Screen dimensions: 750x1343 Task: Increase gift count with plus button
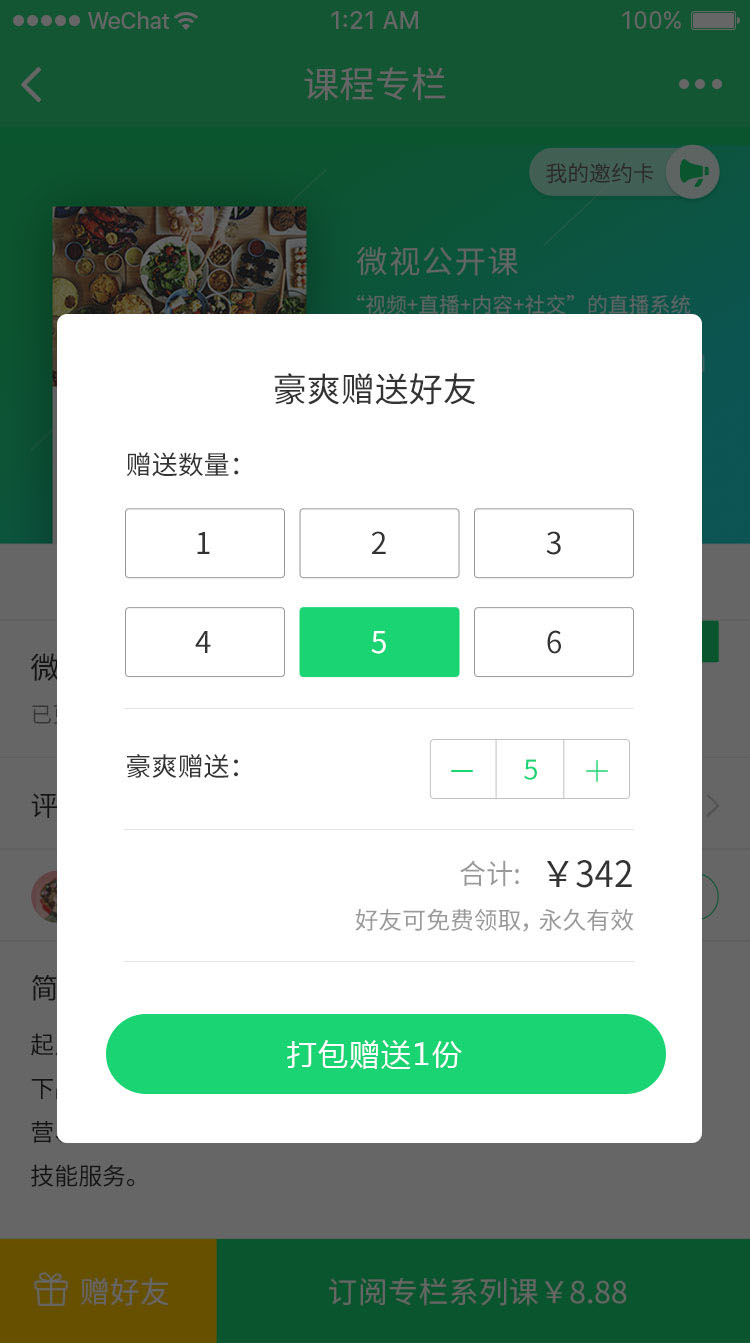coord(597,769)
